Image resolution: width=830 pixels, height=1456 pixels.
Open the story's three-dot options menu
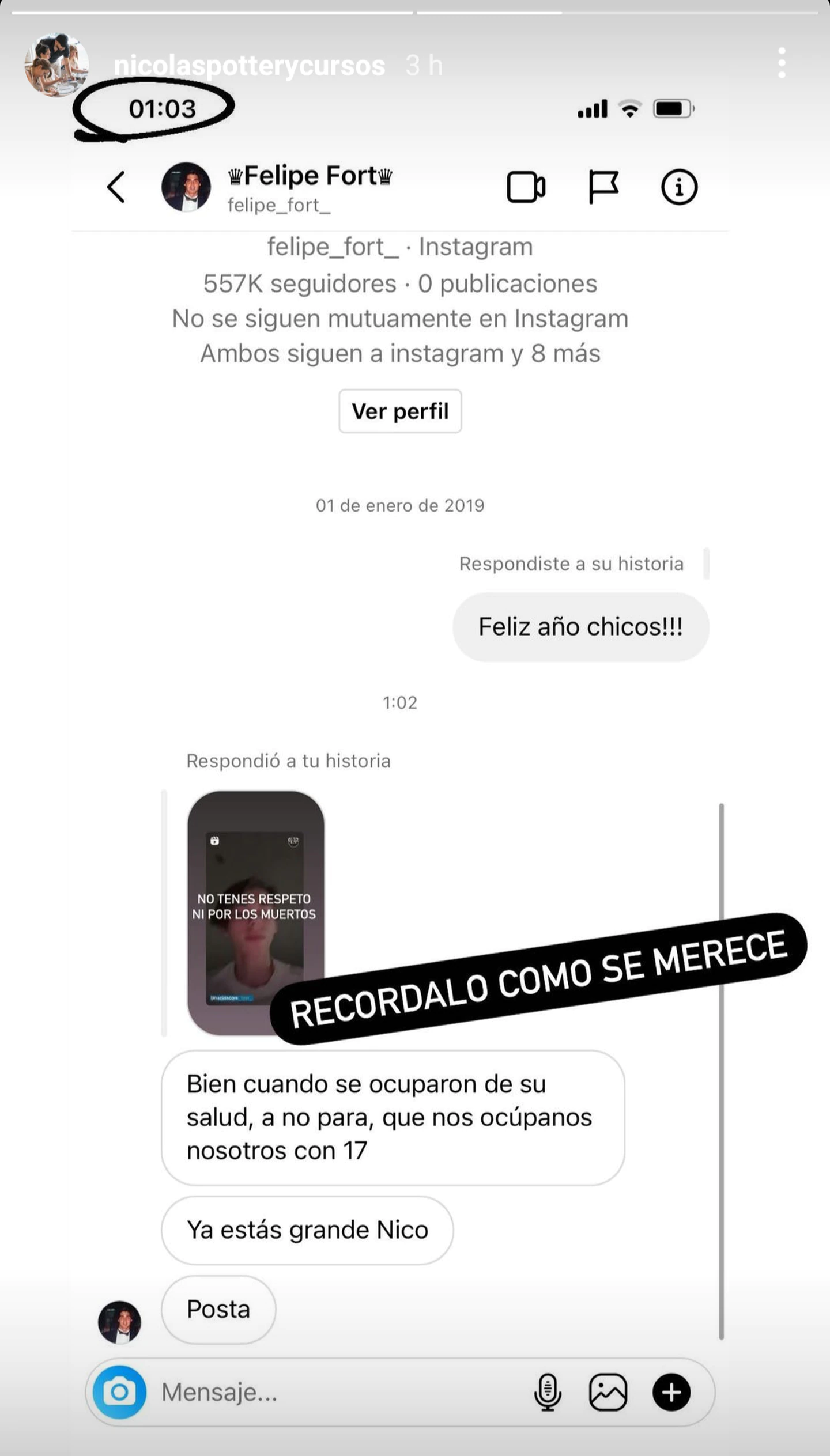(782, 63)
